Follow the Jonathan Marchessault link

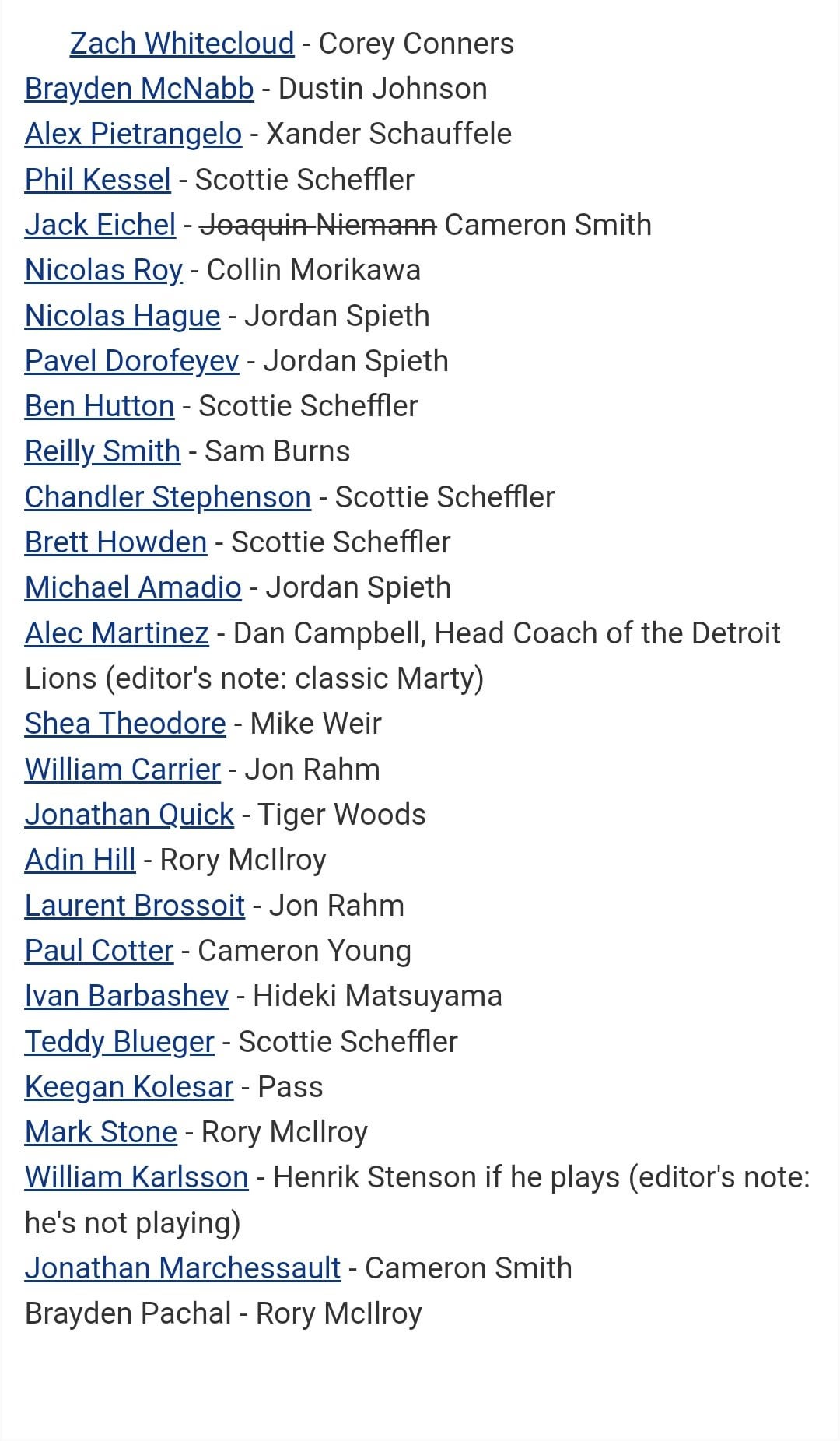[183, 1268]
